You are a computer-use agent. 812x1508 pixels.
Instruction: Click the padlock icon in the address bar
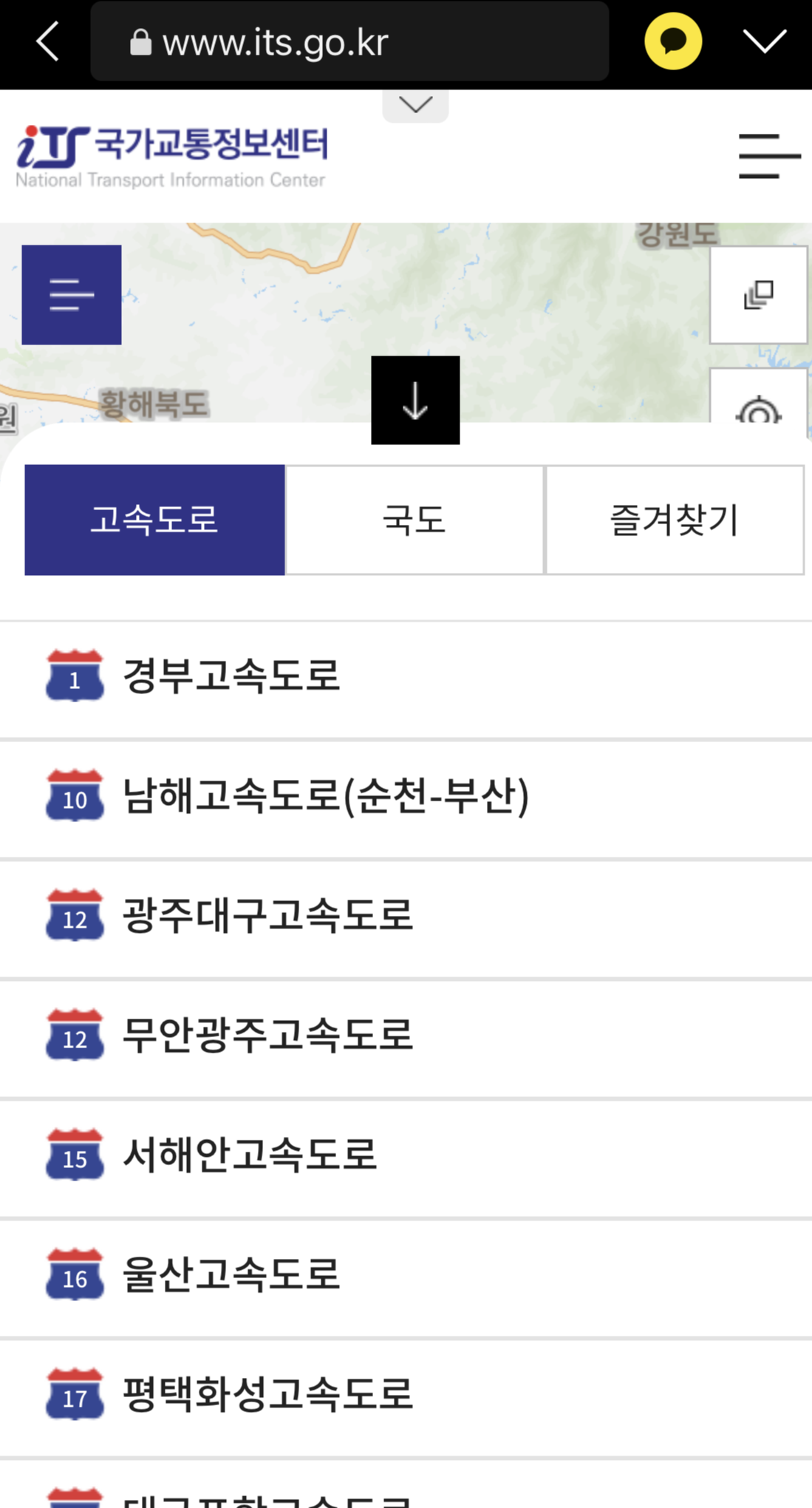142,42
